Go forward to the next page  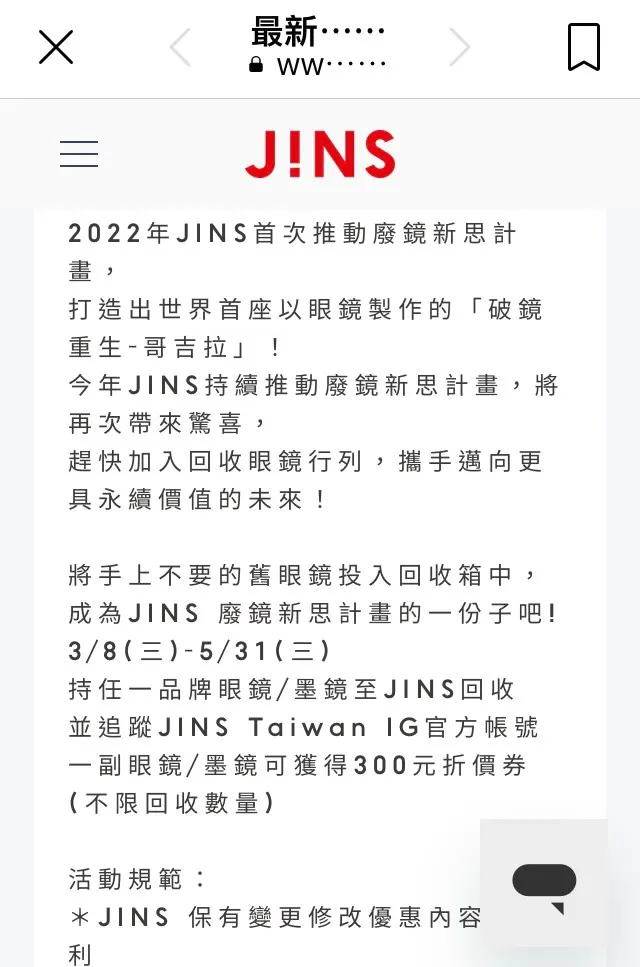point(459,47)
